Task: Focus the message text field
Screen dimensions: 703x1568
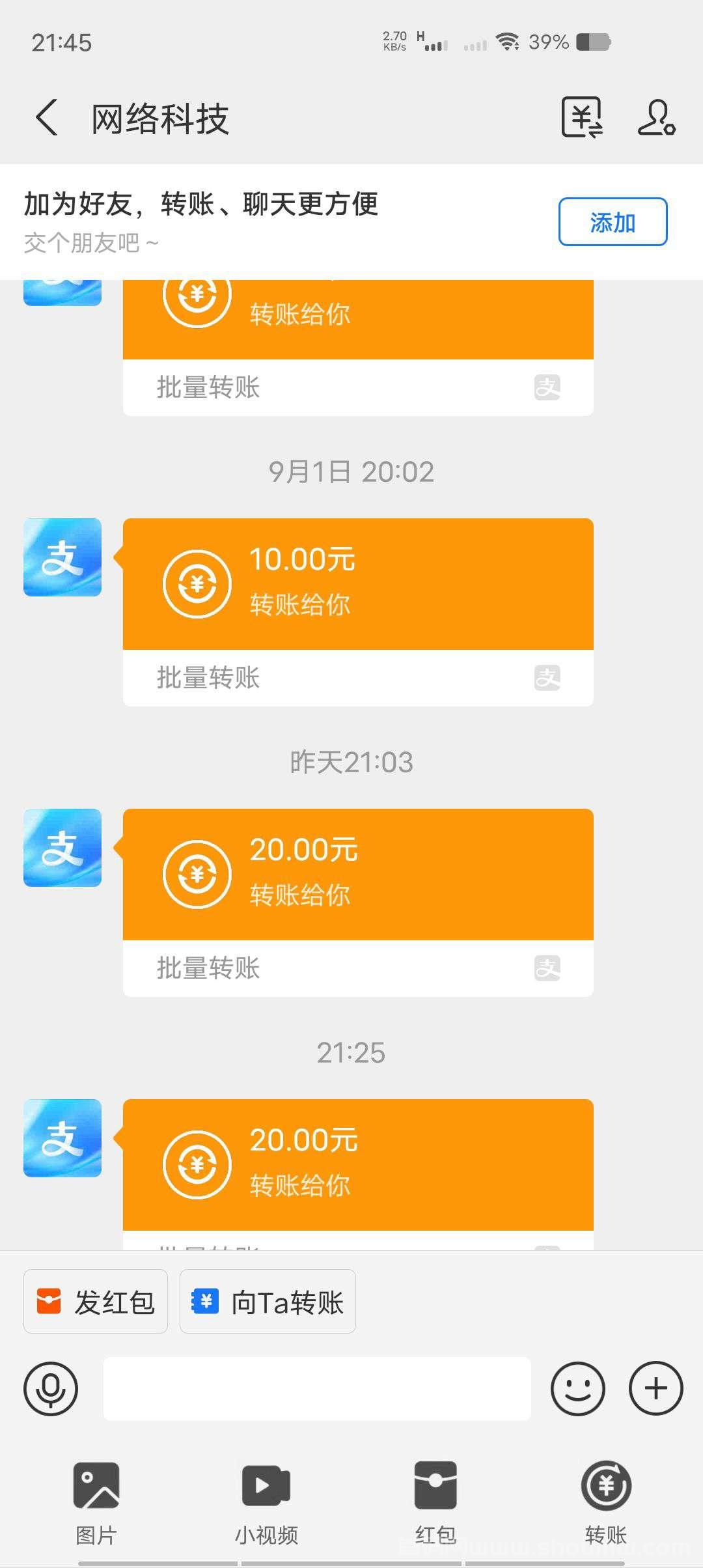Action: pyautogui.click(x=317, y=1389)
